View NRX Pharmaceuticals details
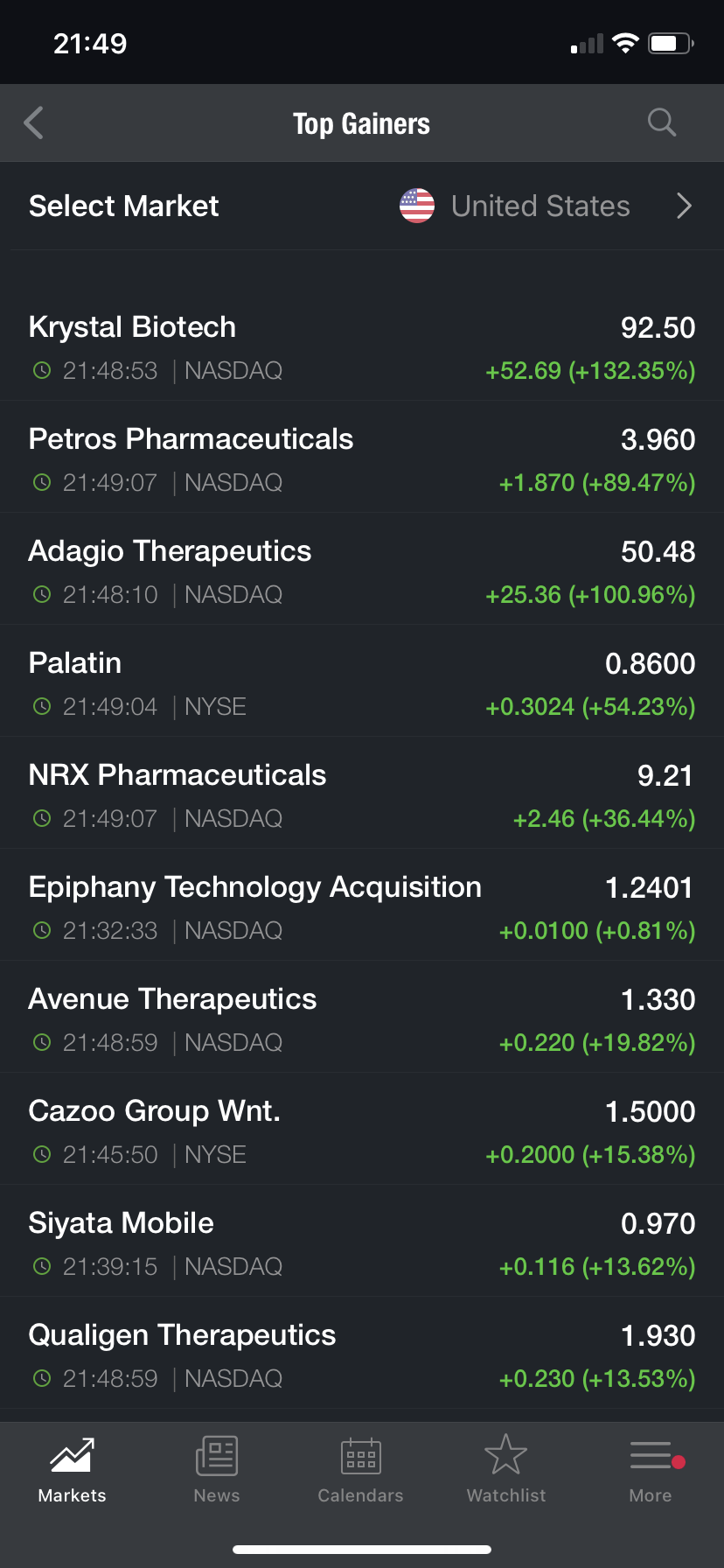The image size is (724, 1568). pyautogui.click(x=362, y=795)
